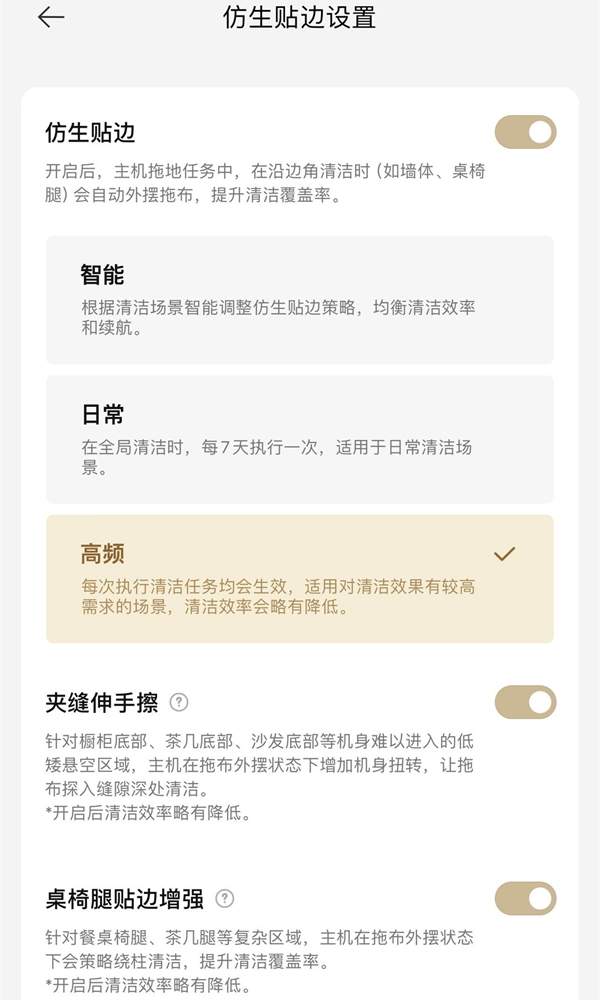Toggle off 桌椅腿贴边增强
600x1000 pixels.
(x=525, y=898)
